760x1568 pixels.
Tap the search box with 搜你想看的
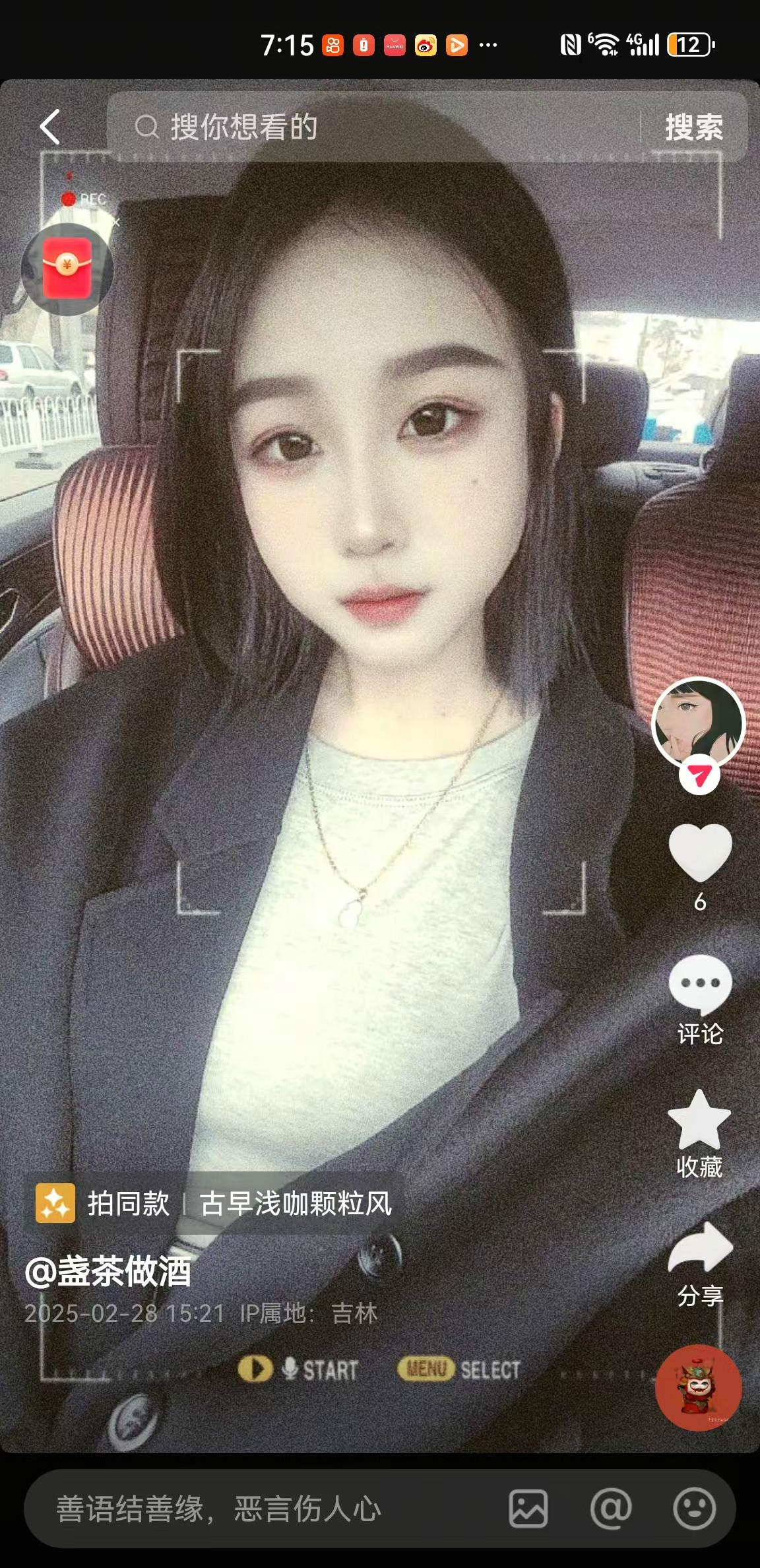369,127
